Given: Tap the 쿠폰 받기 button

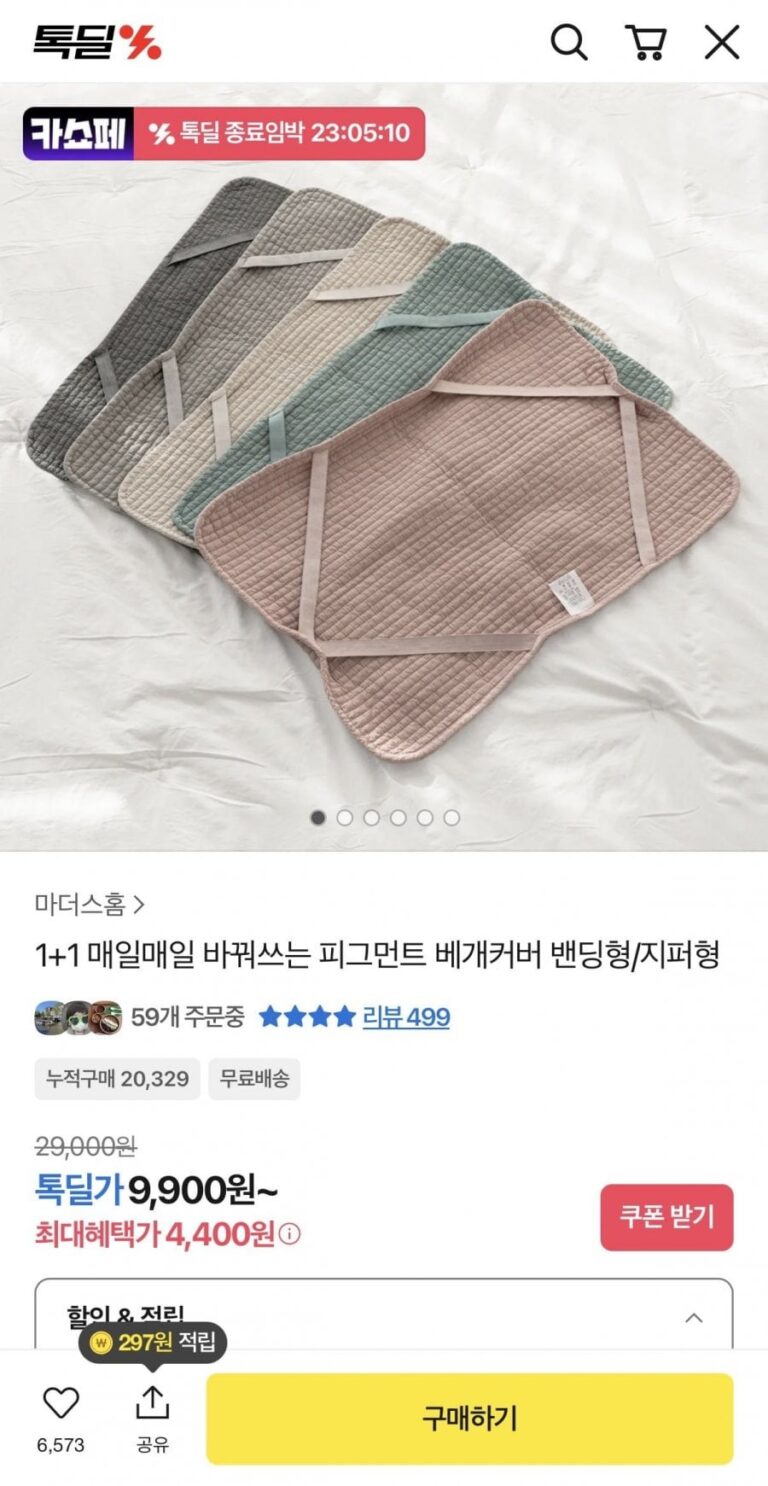Looking at the screenshot, I should (666, 1217).
